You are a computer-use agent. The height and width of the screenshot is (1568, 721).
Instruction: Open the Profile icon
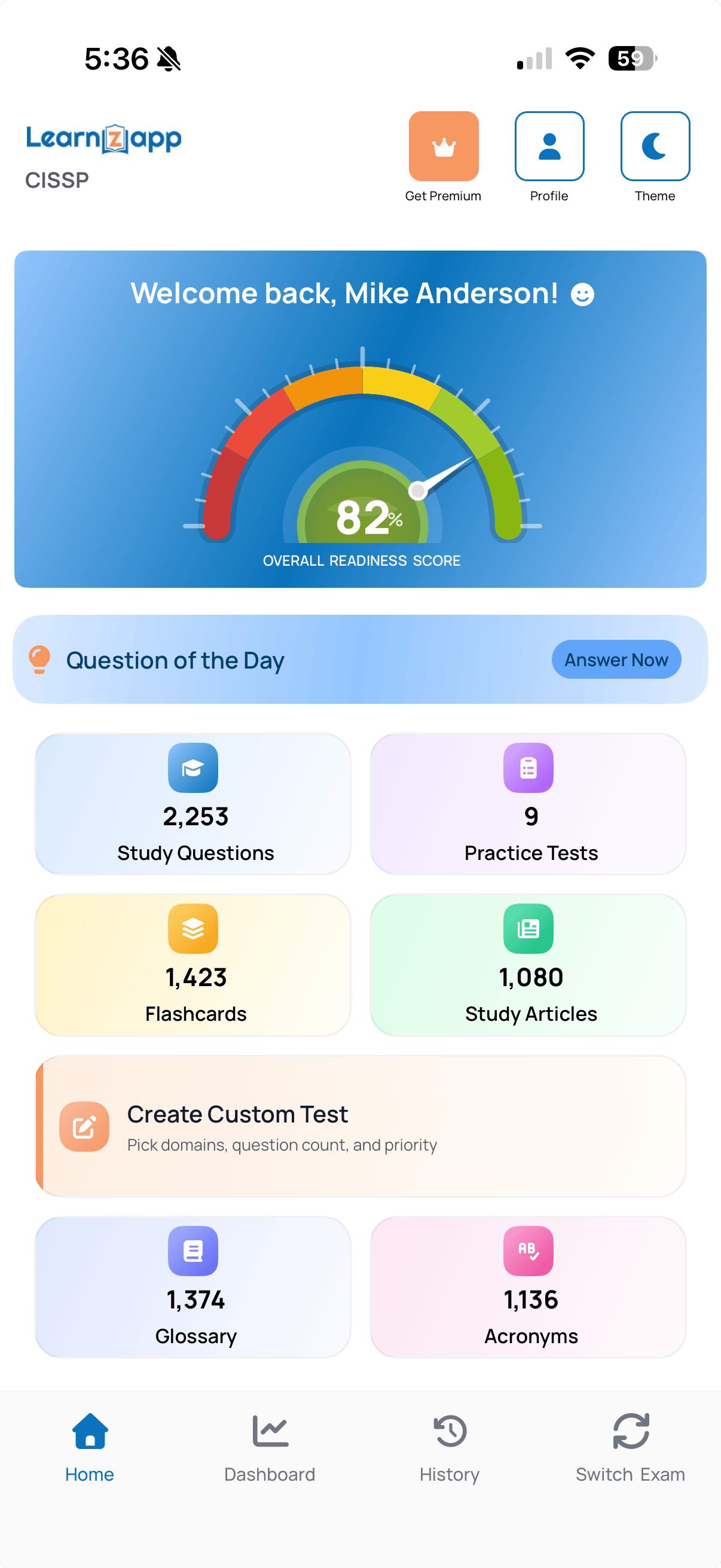tap(548, 145)
